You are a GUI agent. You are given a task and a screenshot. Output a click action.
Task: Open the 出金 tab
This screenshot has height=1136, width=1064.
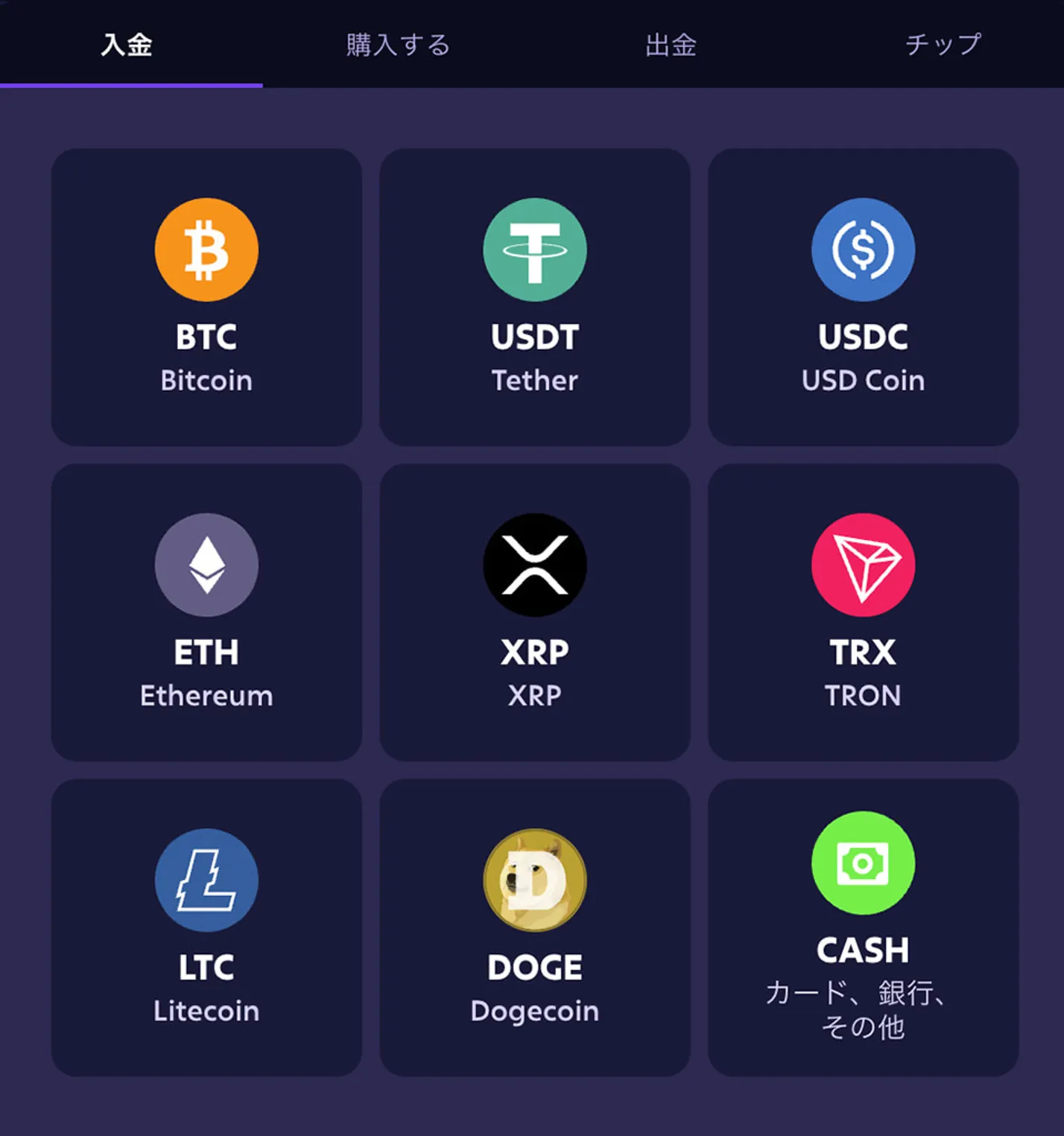[x=671, y=45]
